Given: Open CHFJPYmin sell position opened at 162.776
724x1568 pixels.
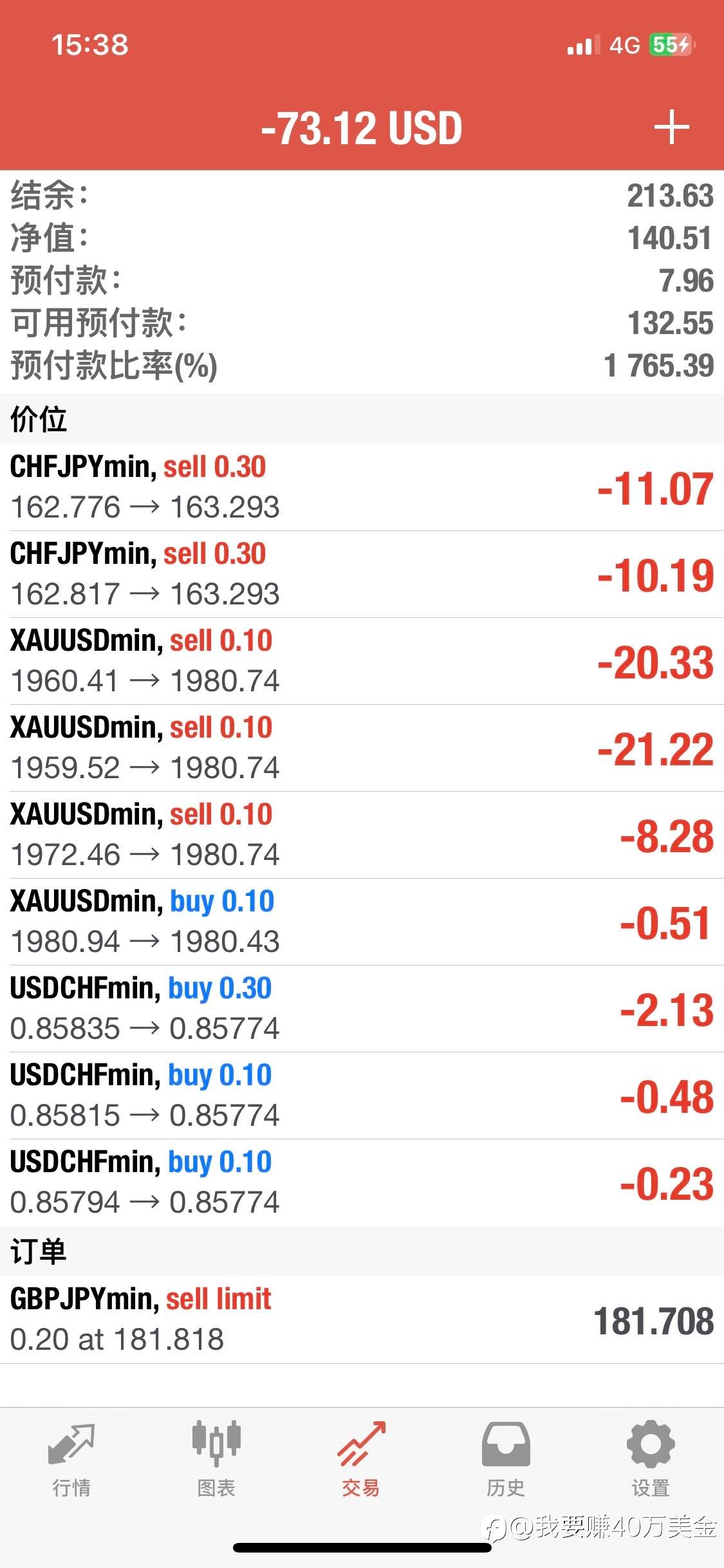Looking at the screenshot, I should 362,487.
